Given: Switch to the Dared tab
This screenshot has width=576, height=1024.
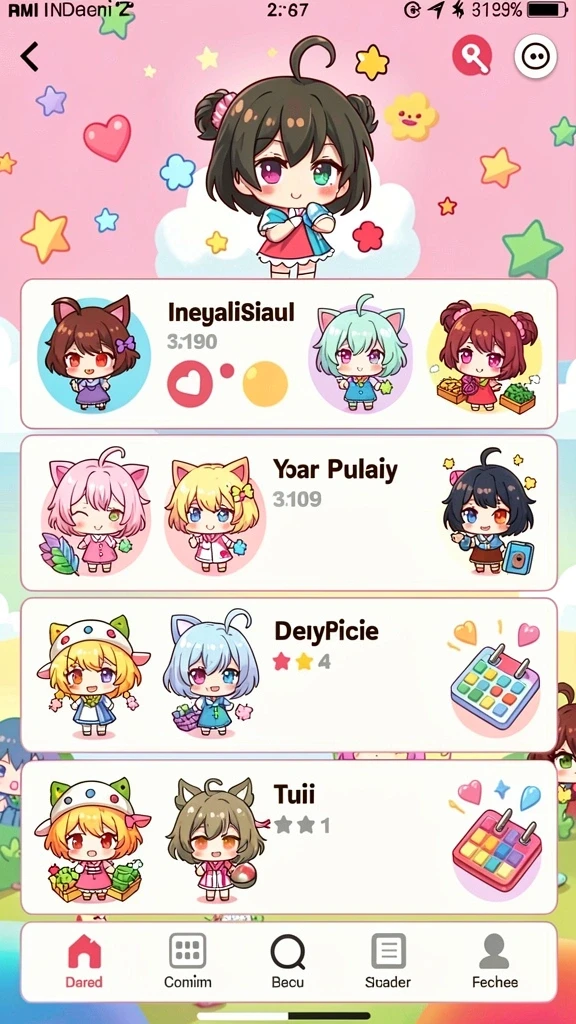Looking at the screenshot, I should click(84, 960).
